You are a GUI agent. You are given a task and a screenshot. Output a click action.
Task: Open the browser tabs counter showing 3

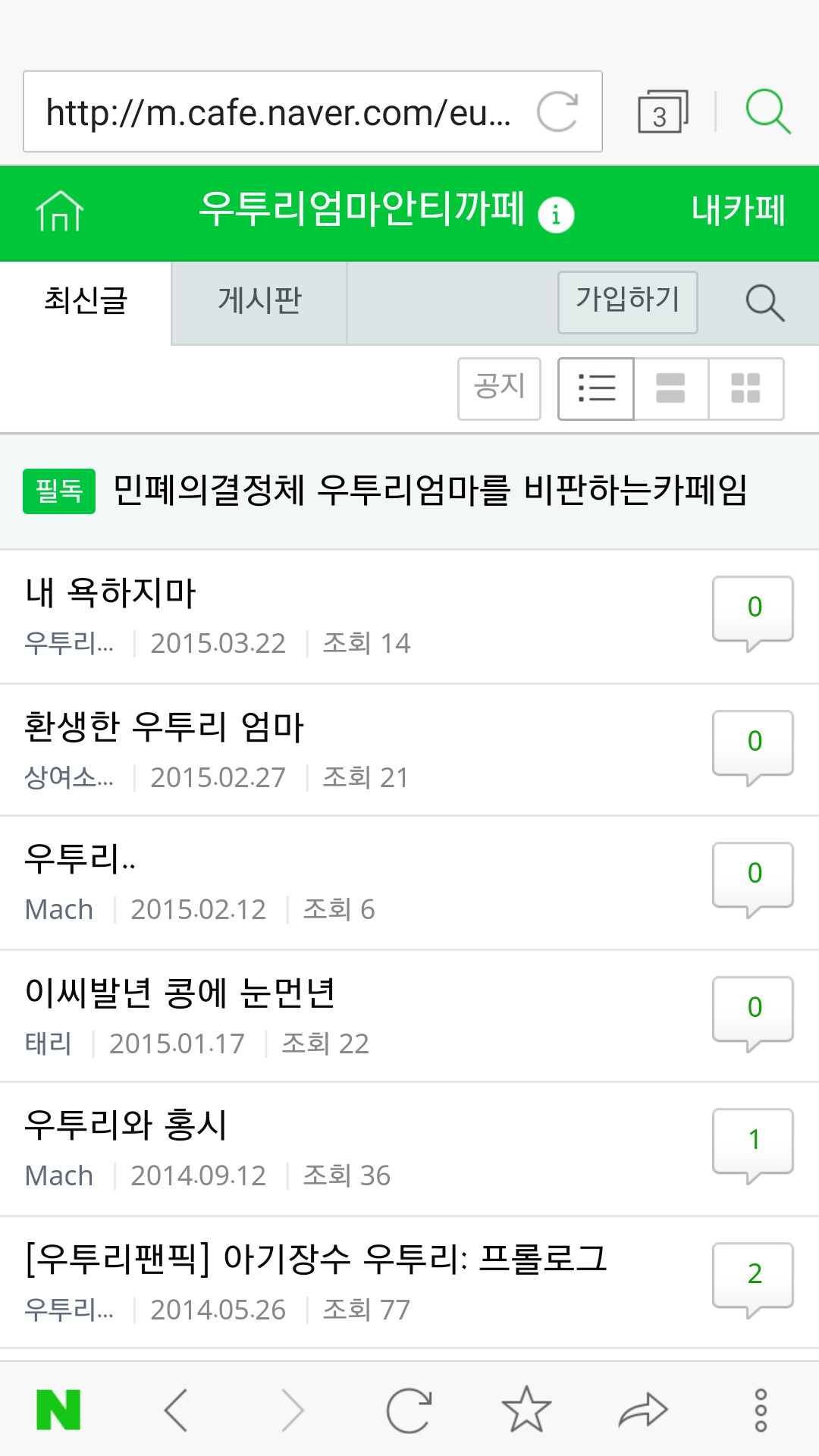663,111
